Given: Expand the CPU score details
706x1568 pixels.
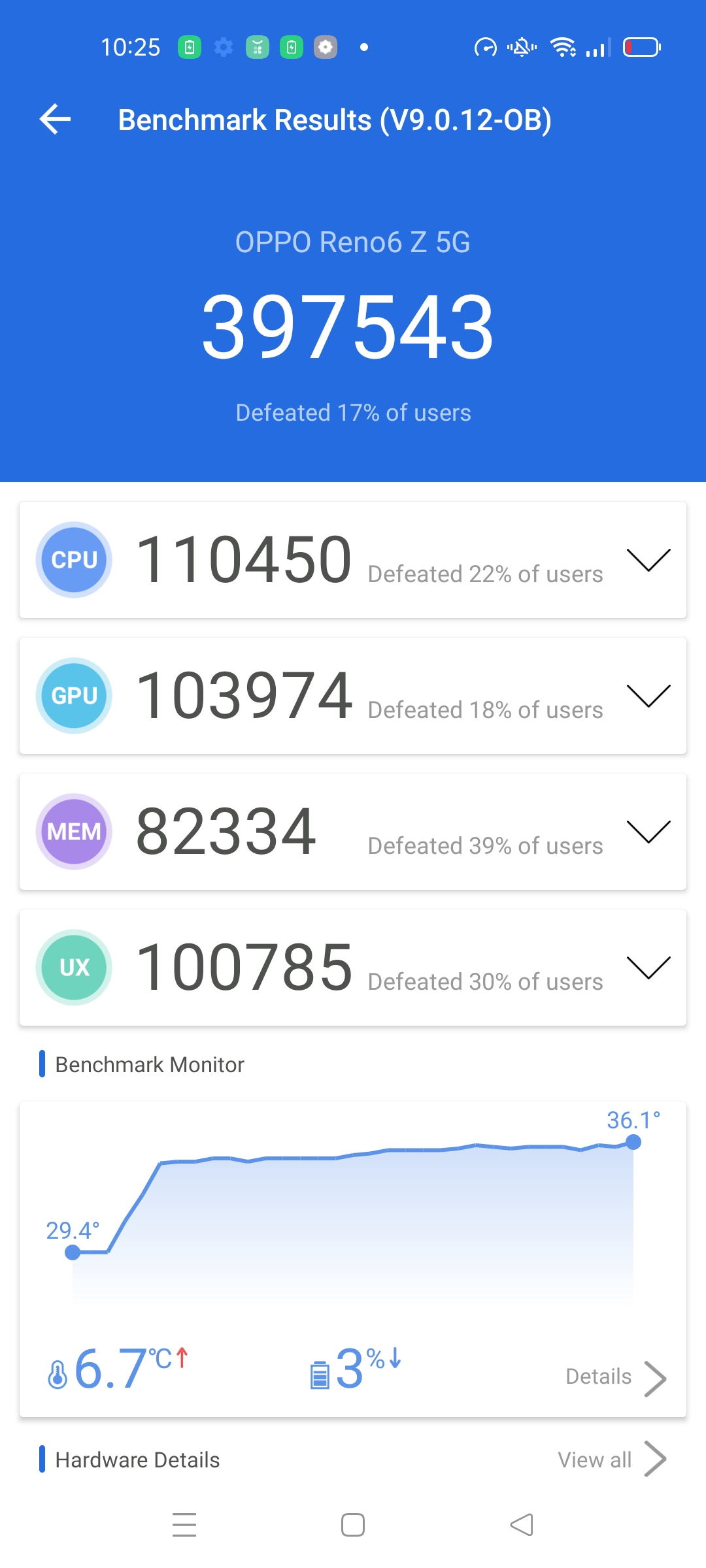Looking at the screenshot, I should click(648, 561).
